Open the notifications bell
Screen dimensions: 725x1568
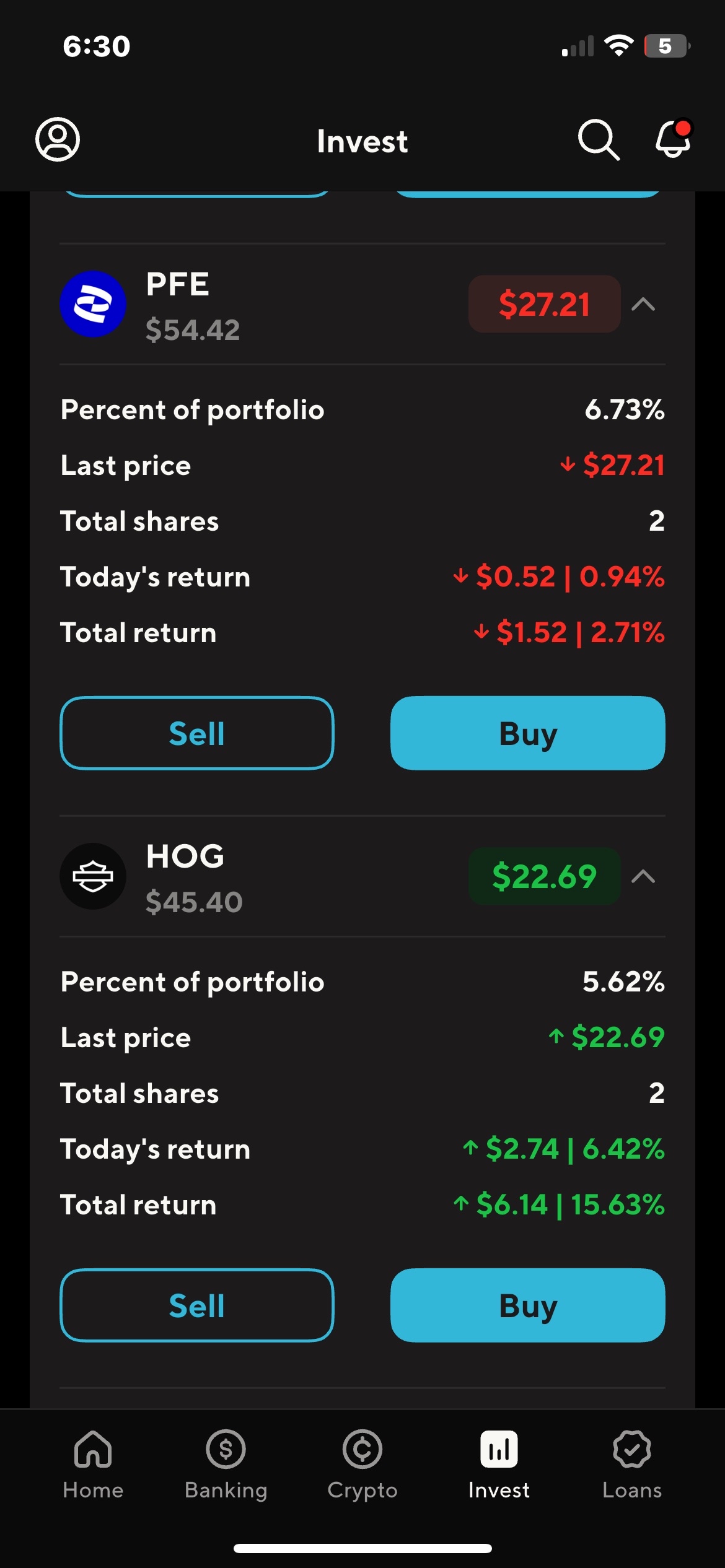tap(673, 139)
